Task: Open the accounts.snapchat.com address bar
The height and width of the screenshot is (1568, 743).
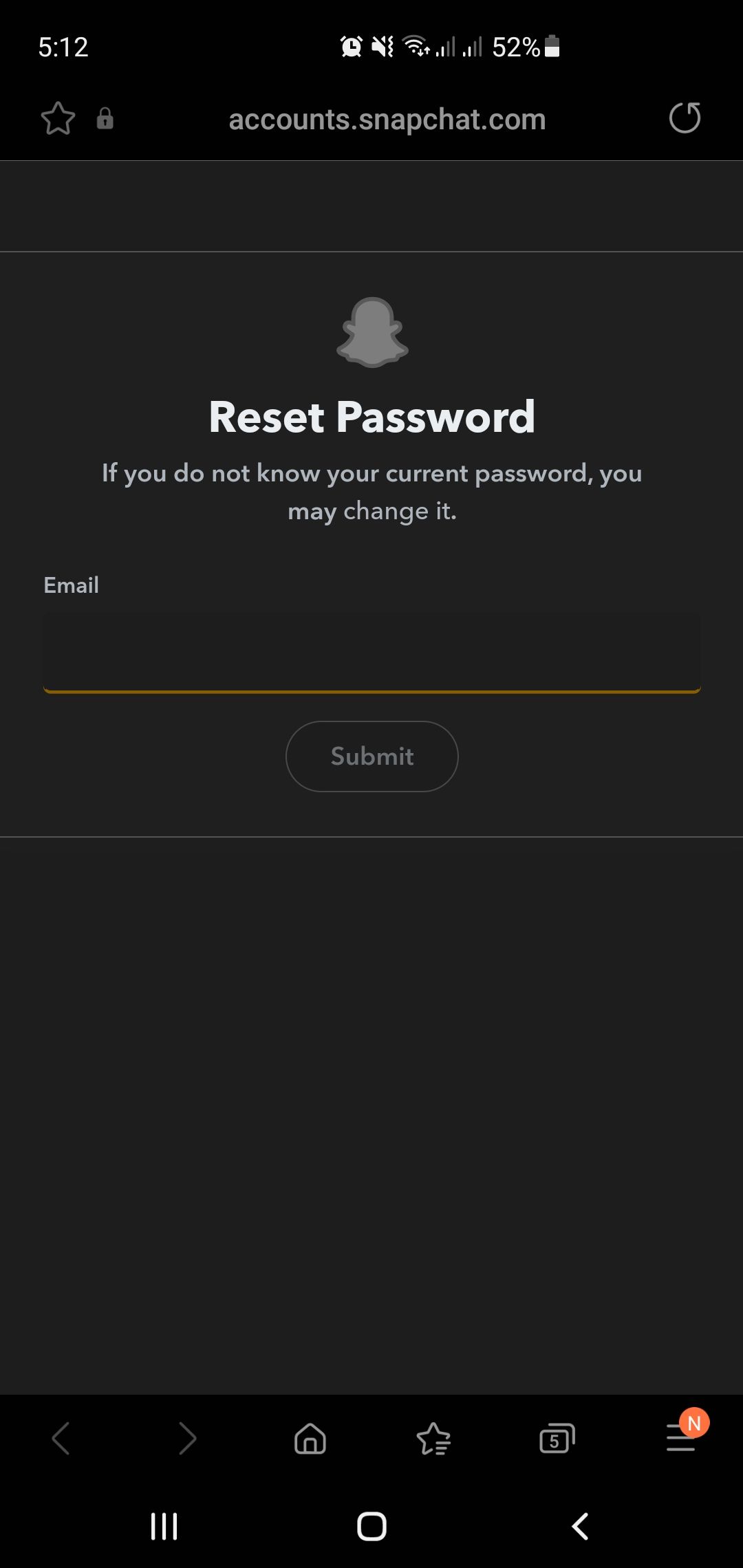Action: coord(387,120)
